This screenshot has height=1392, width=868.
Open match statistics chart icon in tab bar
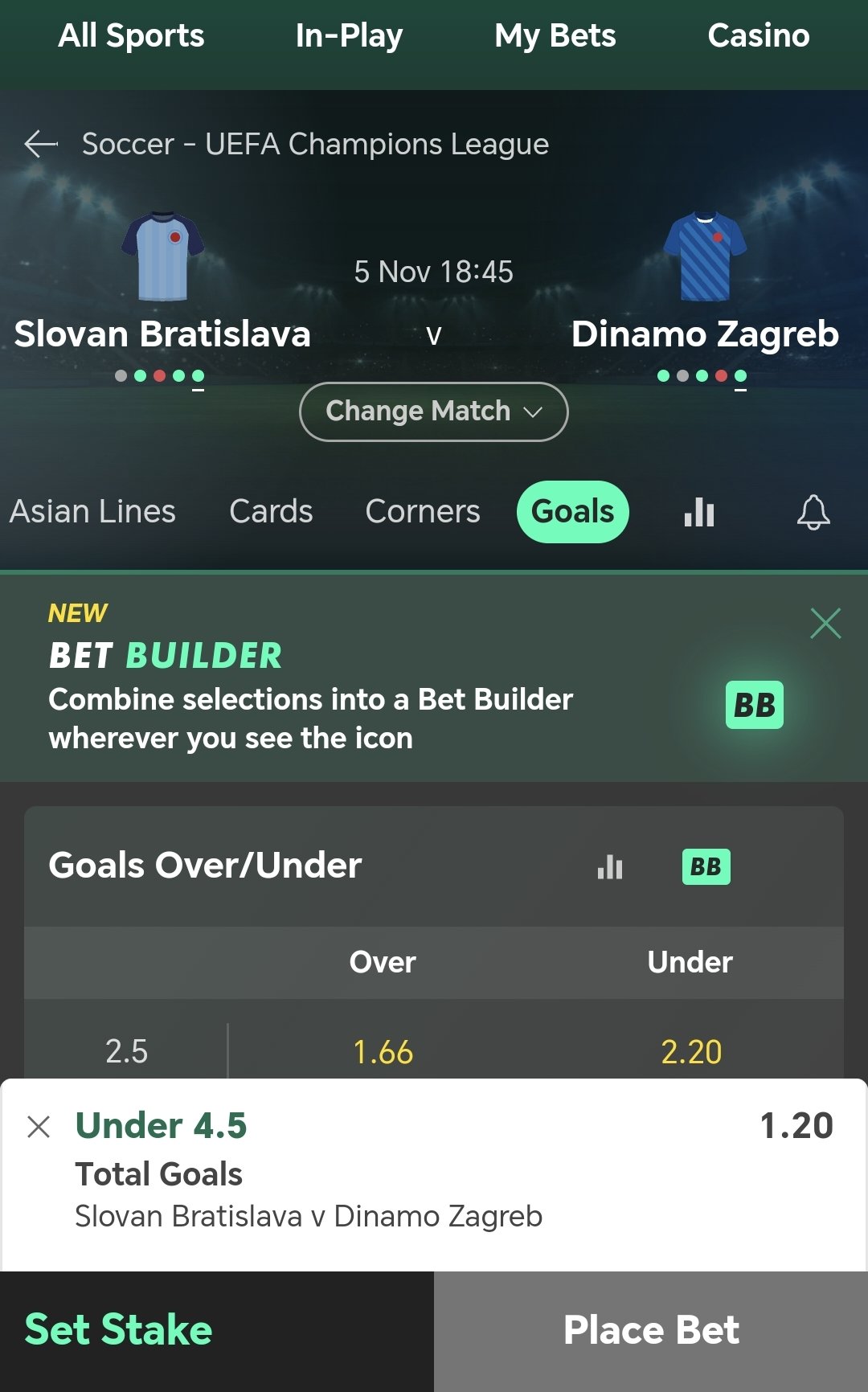(699, 512)
